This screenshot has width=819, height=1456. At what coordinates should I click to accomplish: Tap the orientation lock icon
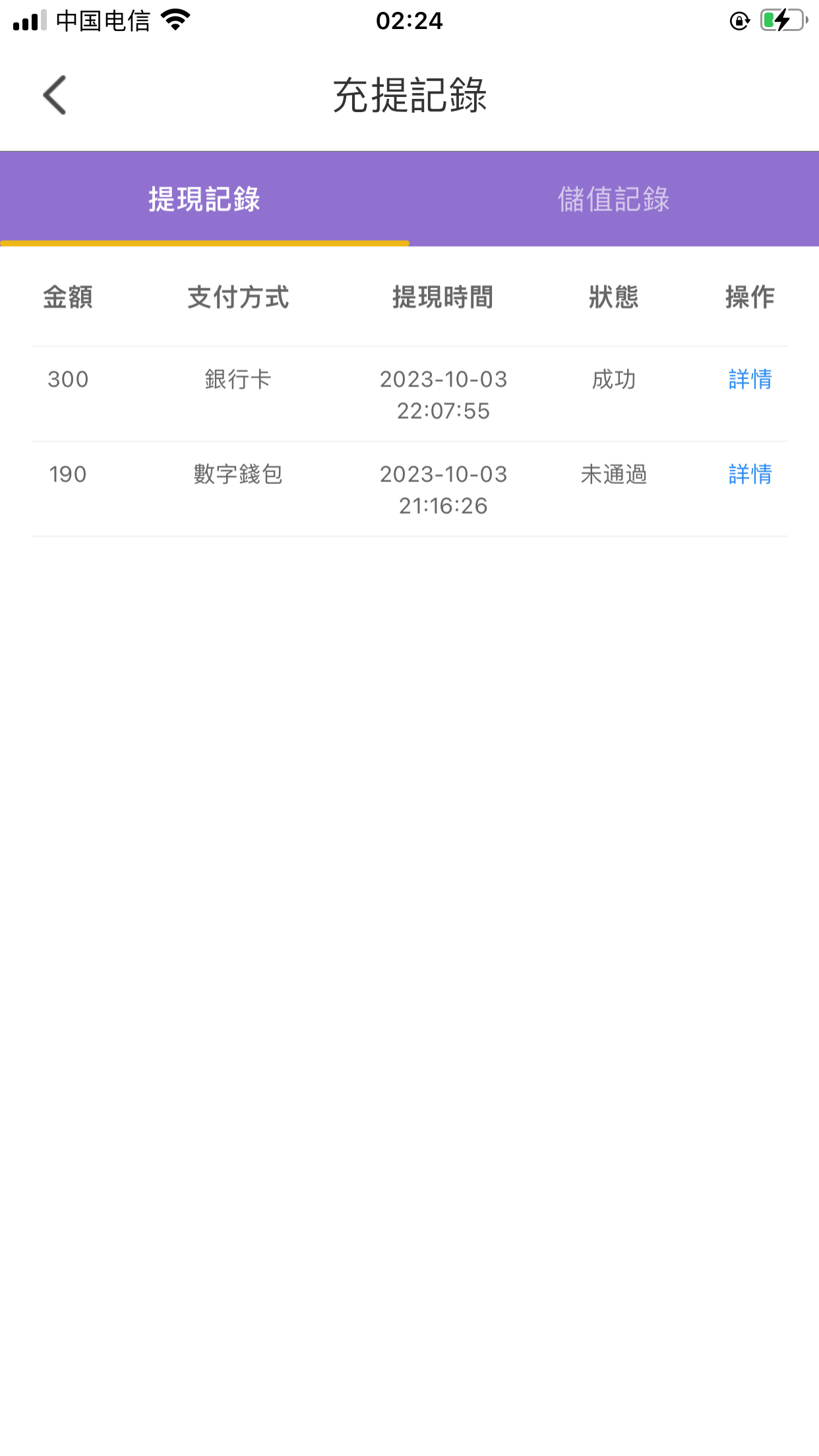[x=739, y=20]
